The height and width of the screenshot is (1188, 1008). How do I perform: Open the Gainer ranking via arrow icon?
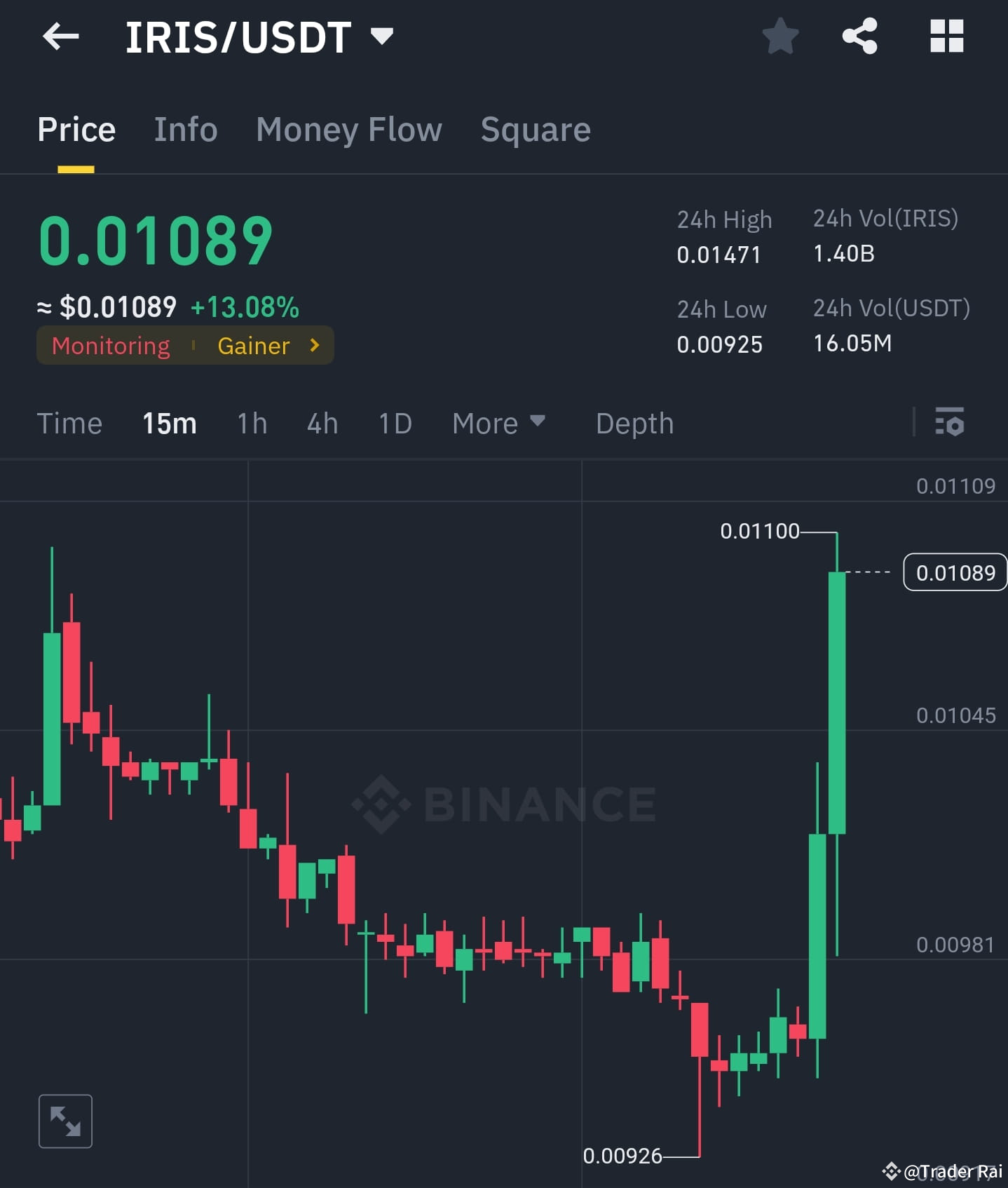click(314, 345)
